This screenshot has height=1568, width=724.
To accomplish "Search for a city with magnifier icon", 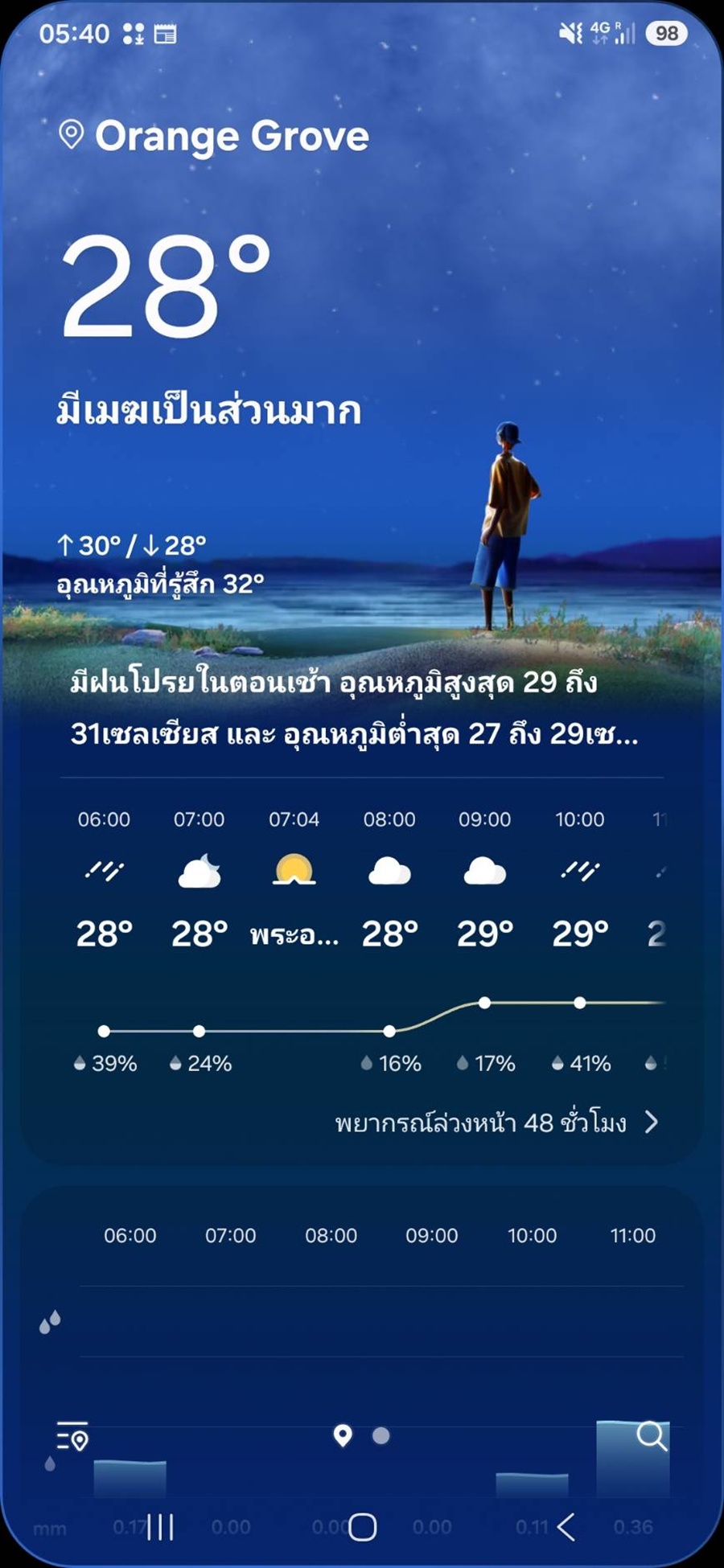I will 652,1435.
